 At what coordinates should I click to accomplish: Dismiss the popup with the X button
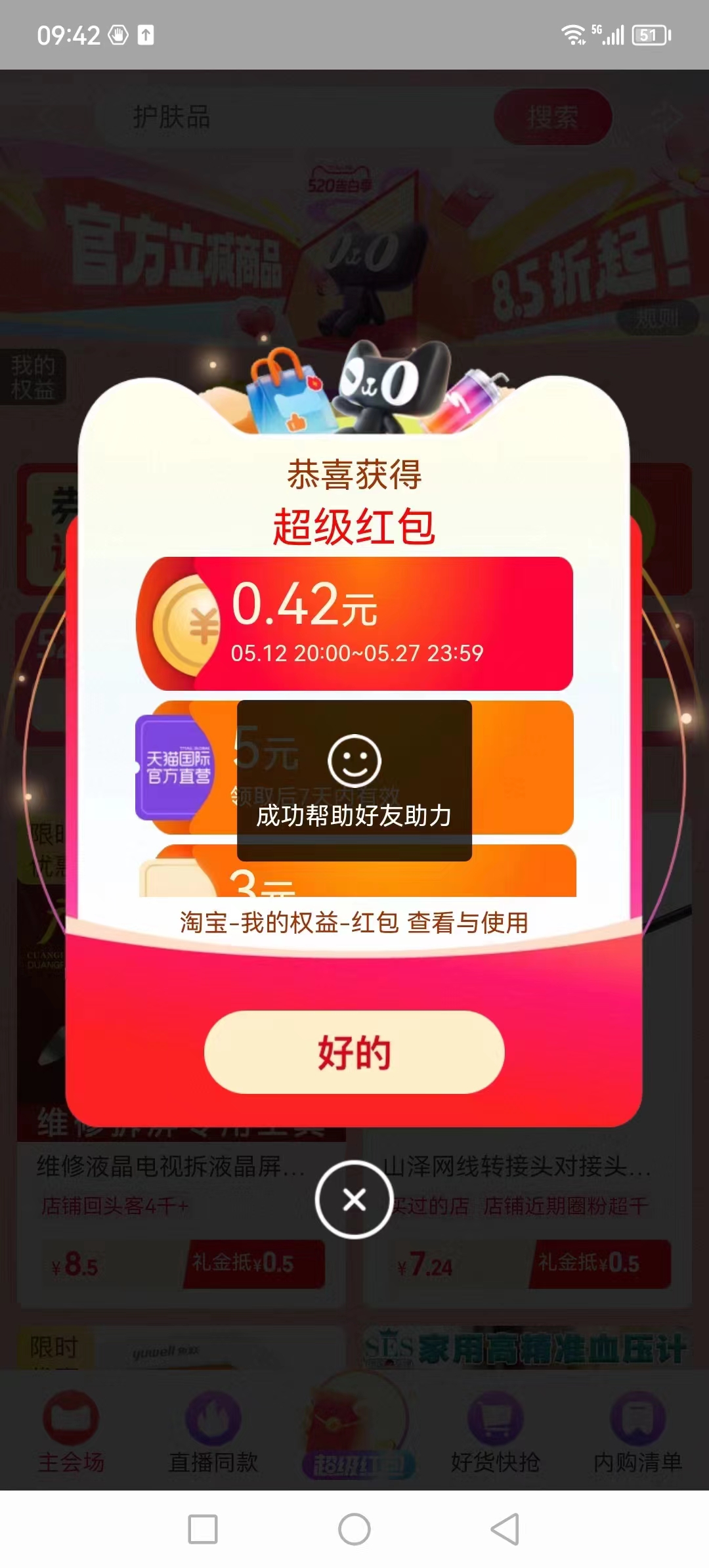click(354, 1200)
